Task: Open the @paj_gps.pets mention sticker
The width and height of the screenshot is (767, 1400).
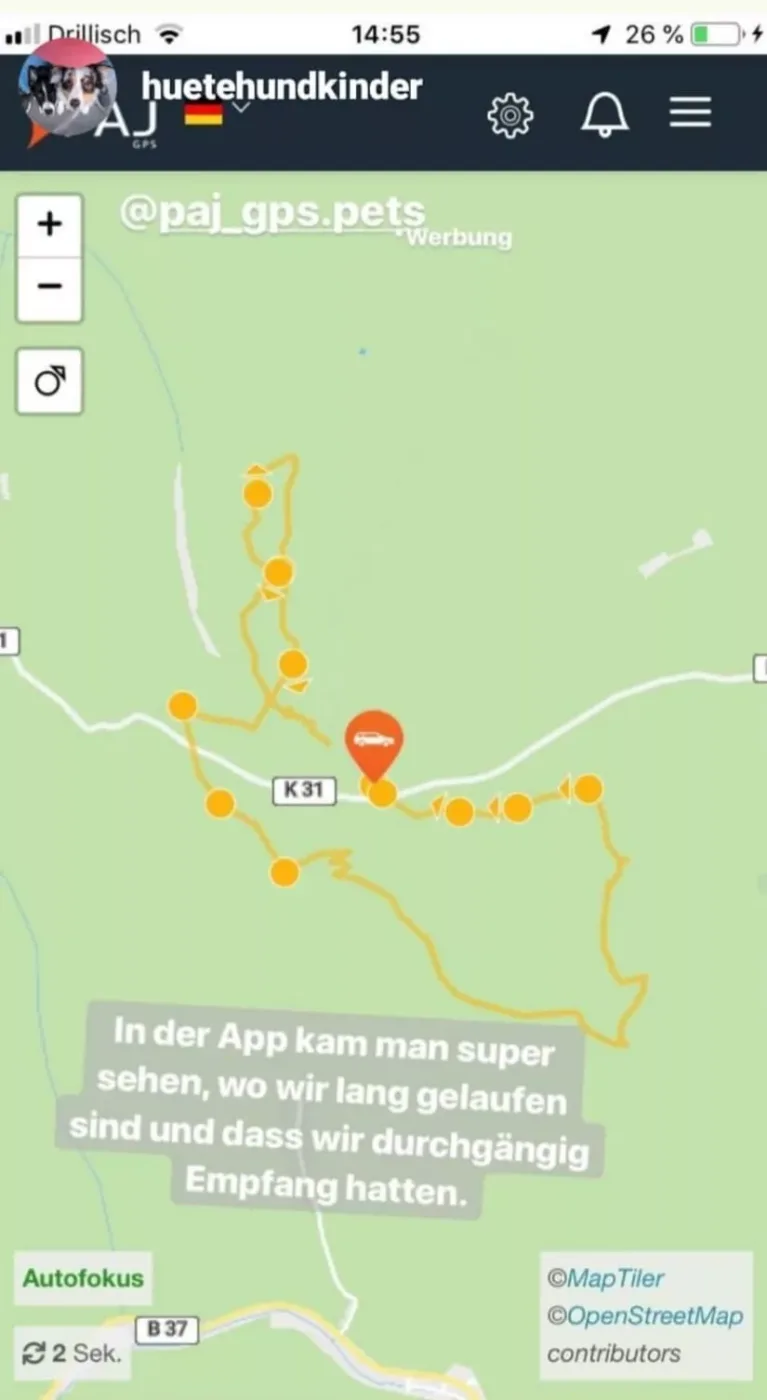Action: point(272,214)
